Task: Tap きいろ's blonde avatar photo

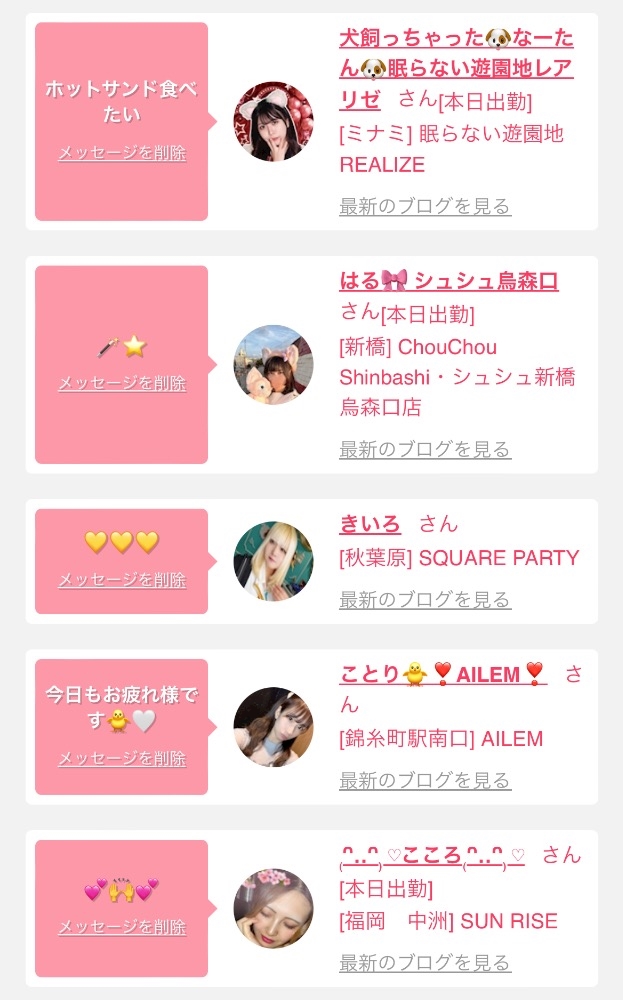Action: pos(274,561)
